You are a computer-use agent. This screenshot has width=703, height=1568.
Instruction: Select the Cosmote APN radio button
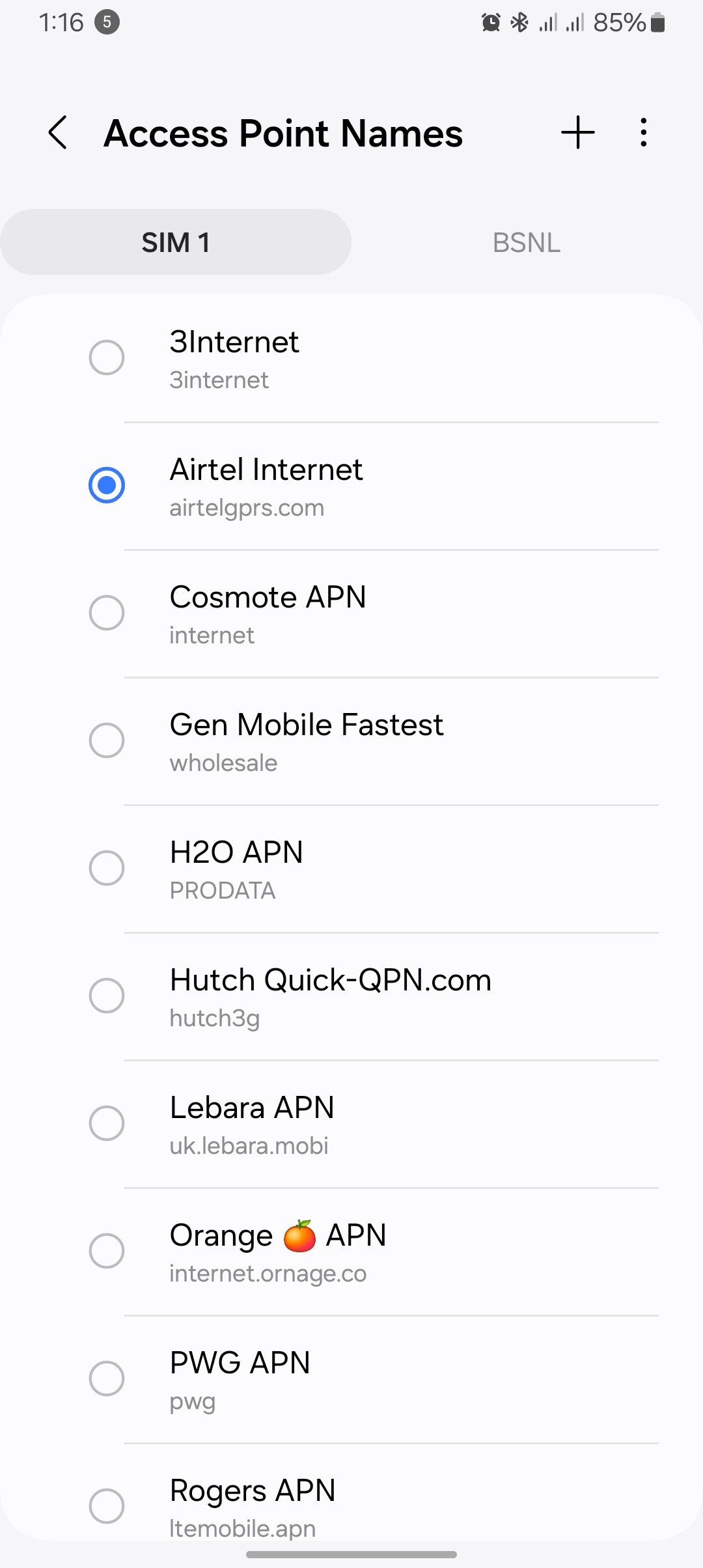[x=107, y=613]
